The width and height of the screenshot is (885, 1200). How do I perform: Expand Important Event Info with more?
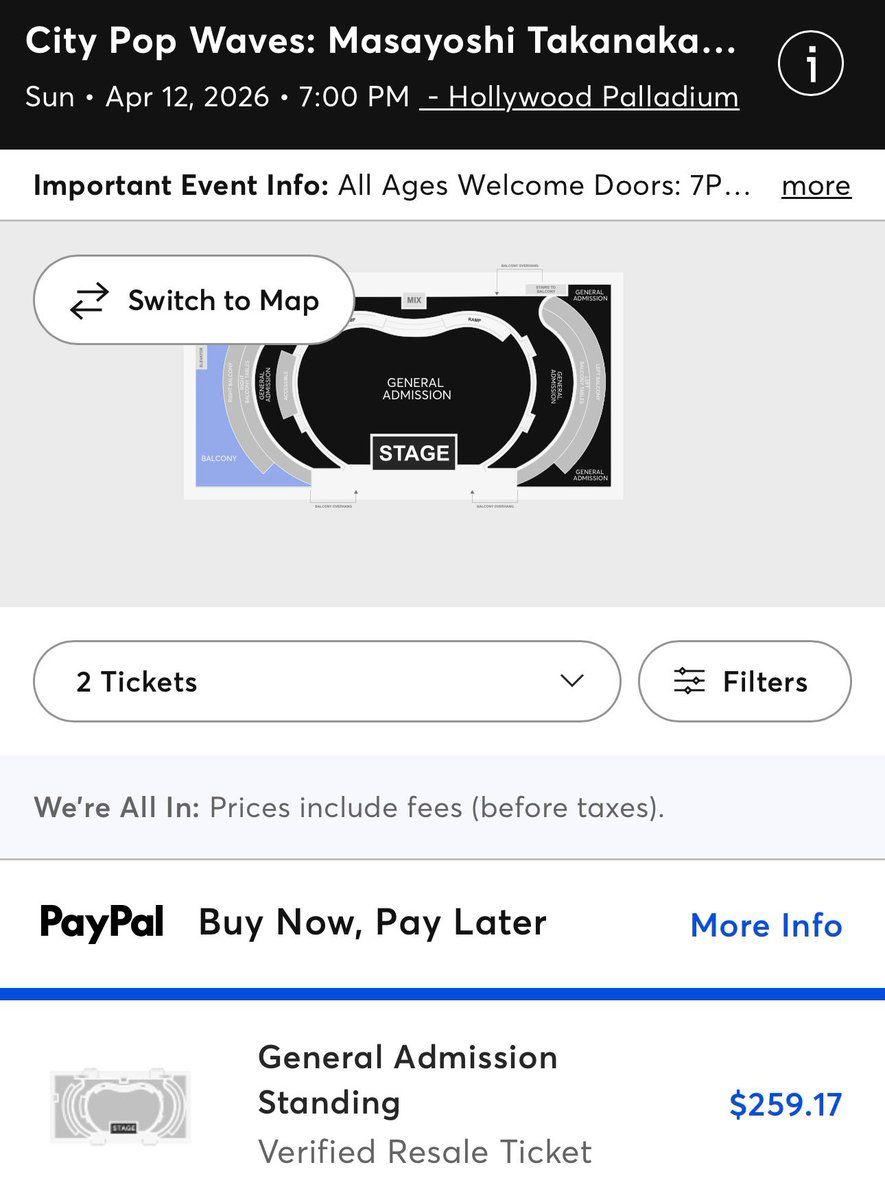815,185
